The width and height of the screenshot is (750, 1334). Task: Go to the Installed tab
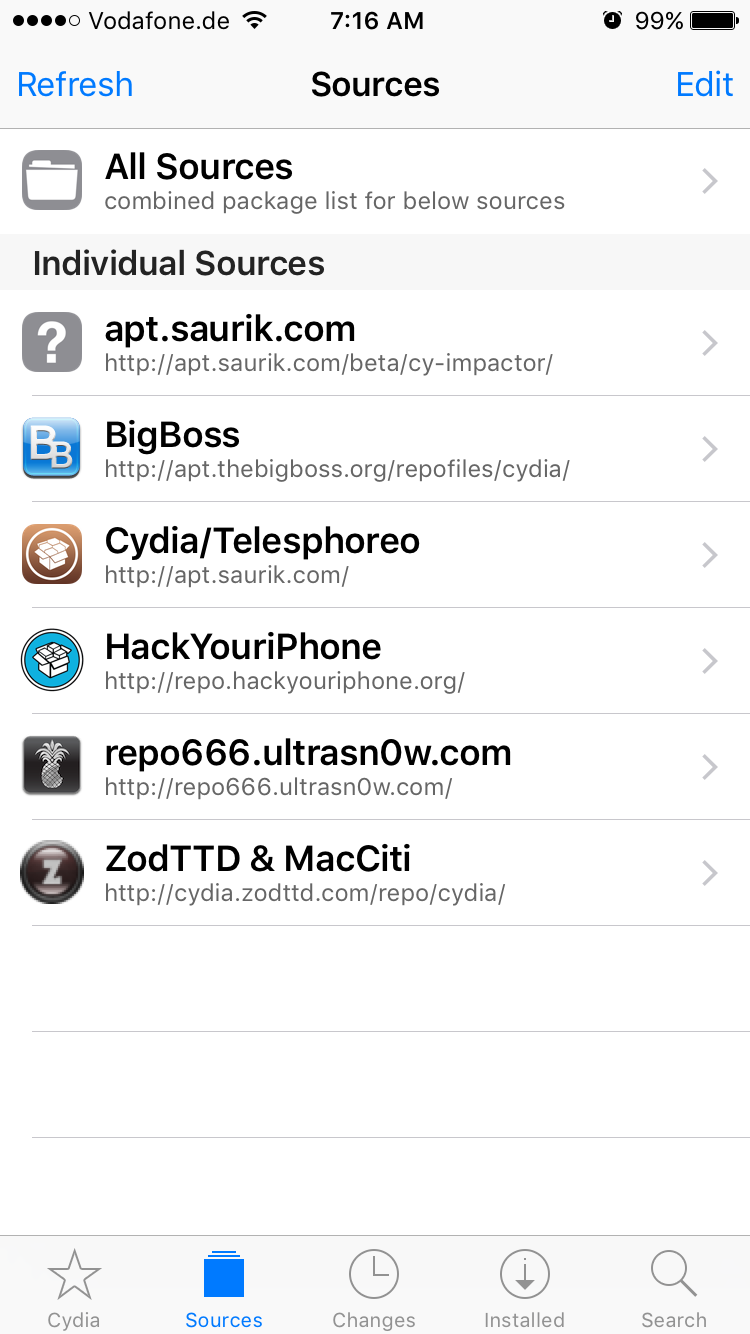click(524, 1288)
